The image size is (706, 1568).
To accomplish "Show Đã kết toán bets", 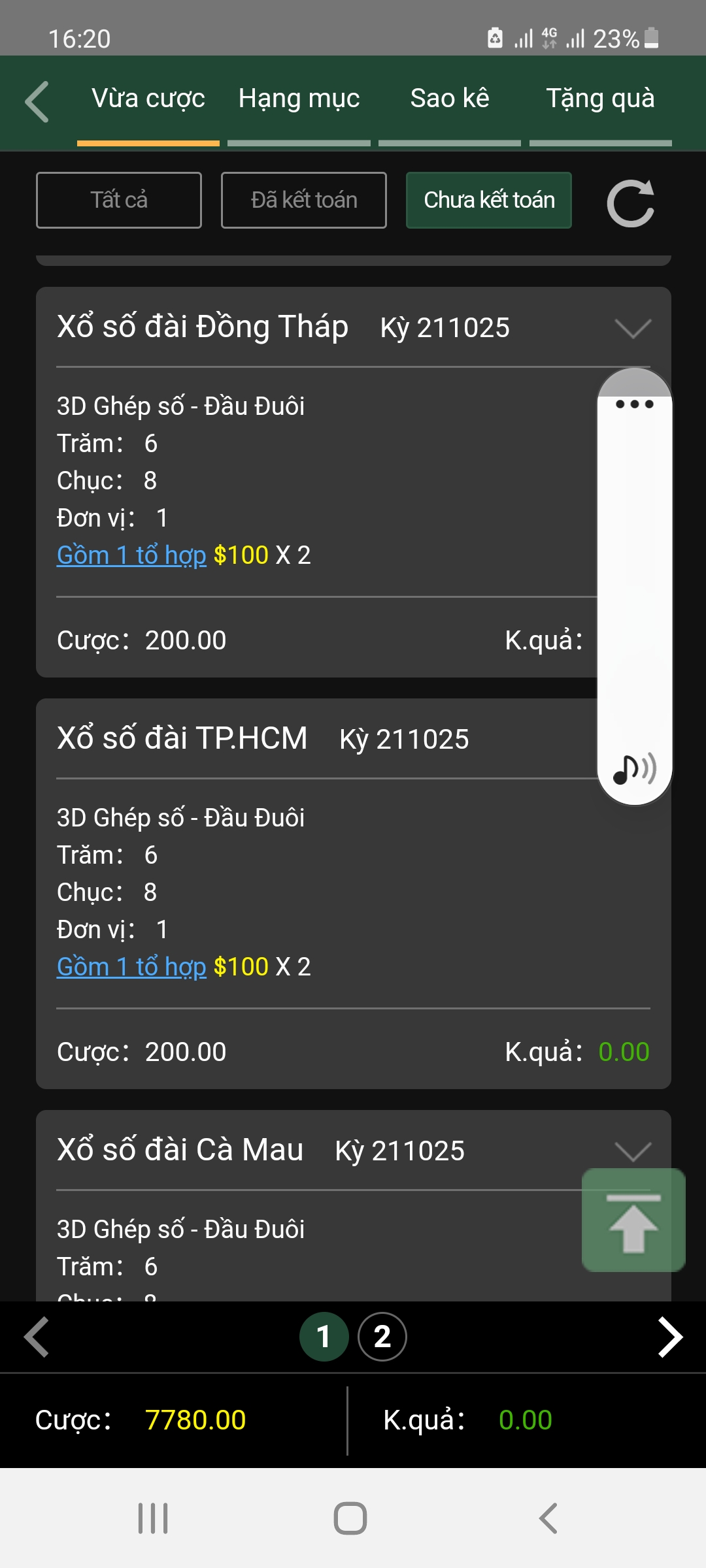I will [304, 200].
